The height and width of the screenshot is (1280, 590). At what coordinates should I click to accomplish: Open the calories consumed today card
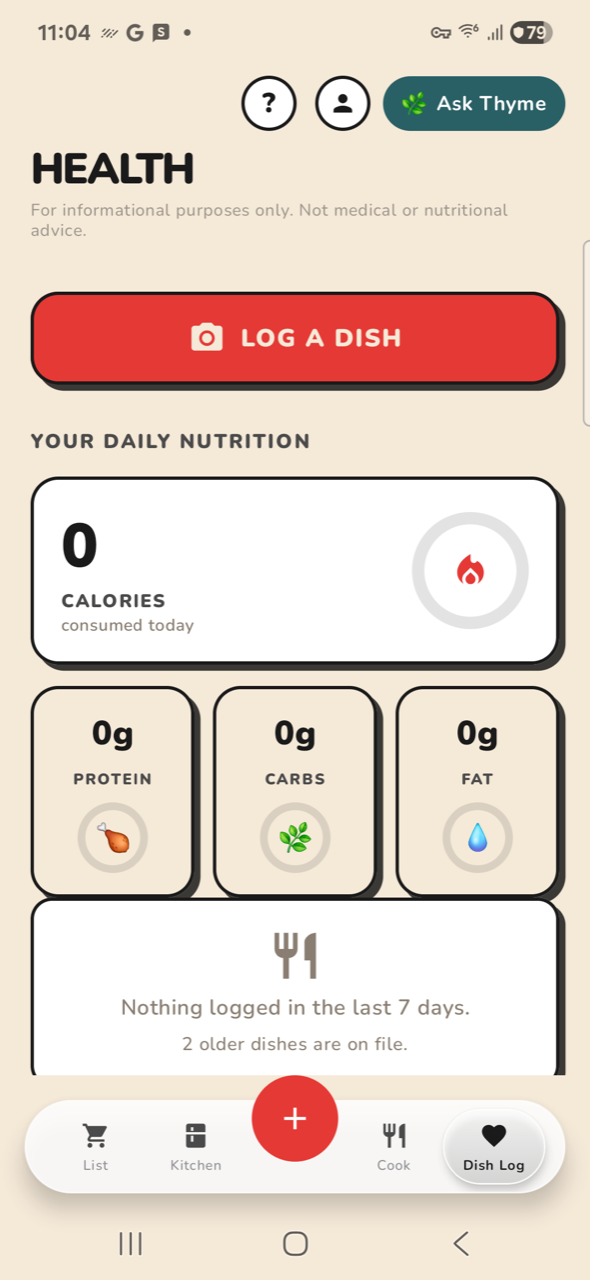point(295,570)
